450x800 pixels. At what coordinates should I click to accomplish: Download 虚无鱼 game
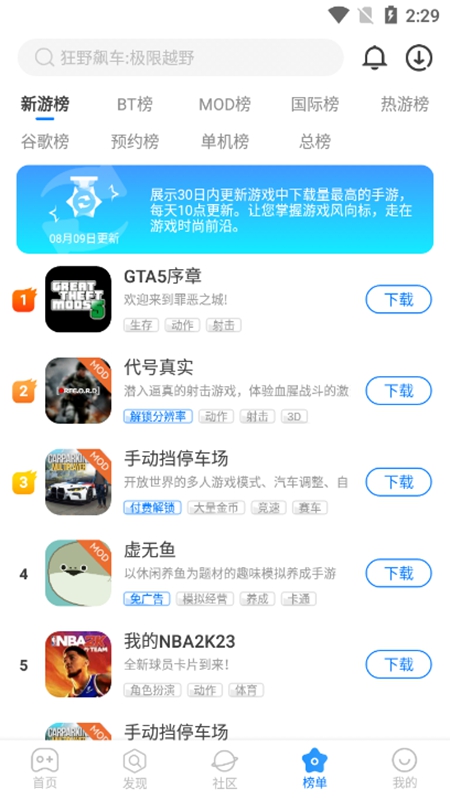click(x=398, y=573)
